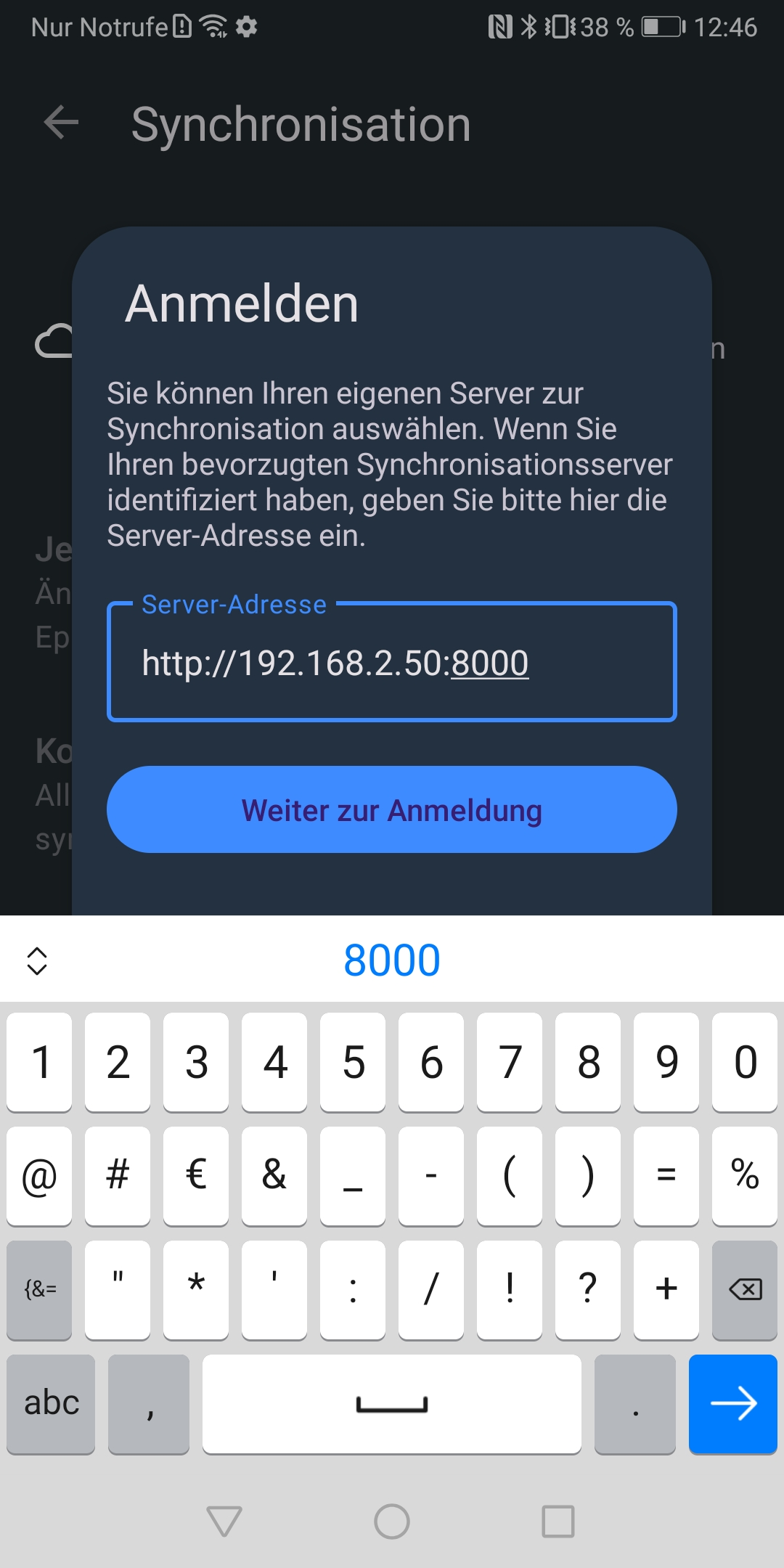This screenshot has height=1568, width=784.
Task: Tap the vibrate mode status icon
Action: pos(560,26)
